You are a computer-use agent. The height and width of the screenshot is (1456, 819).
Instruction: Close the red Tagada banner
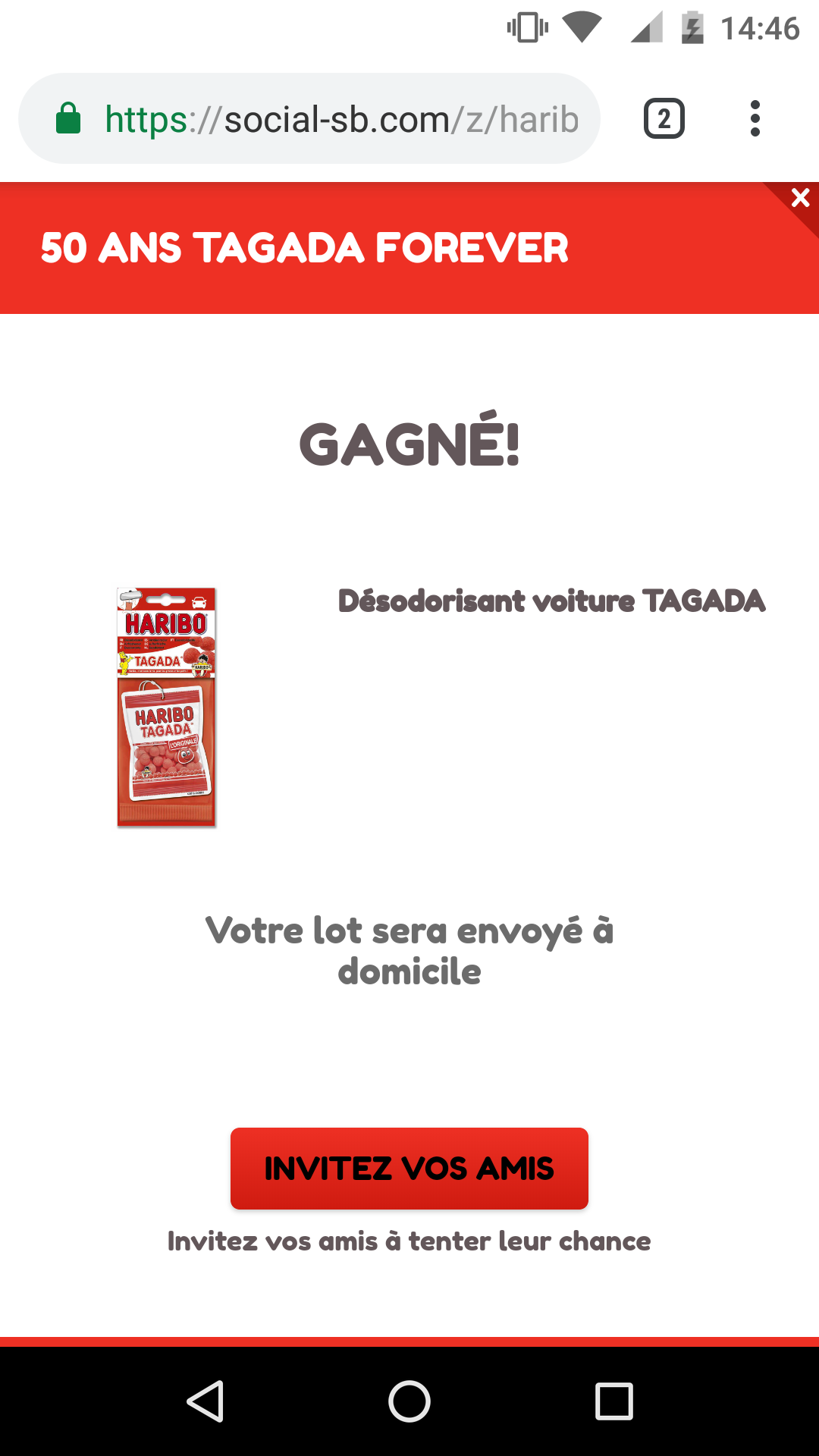click(800, 199)
